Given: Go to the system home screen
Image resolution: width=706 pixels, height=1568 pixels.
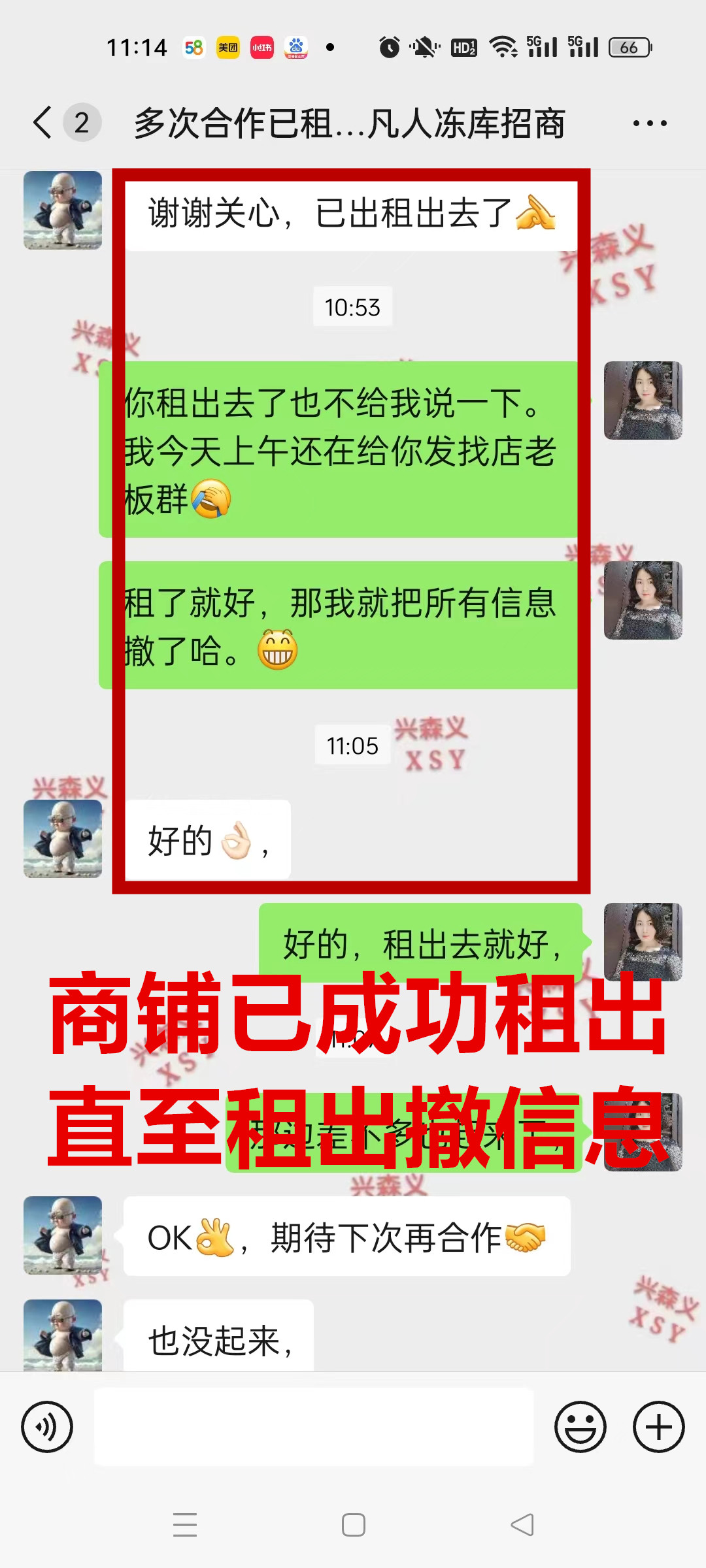Looking at the screenshot, I should click(x=353, y=1525).
